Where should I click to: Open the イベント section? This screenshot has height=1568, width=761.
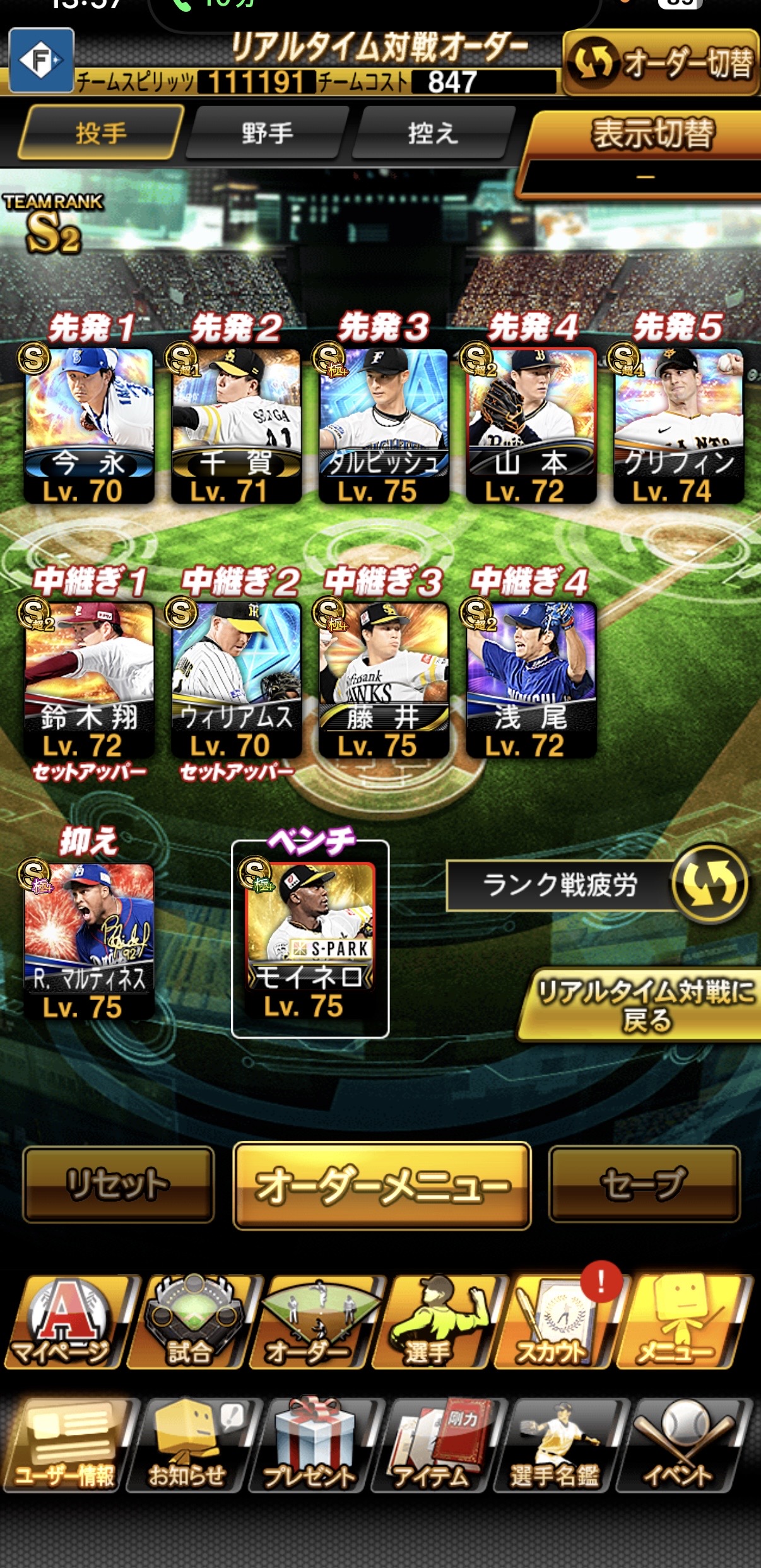680,1445
